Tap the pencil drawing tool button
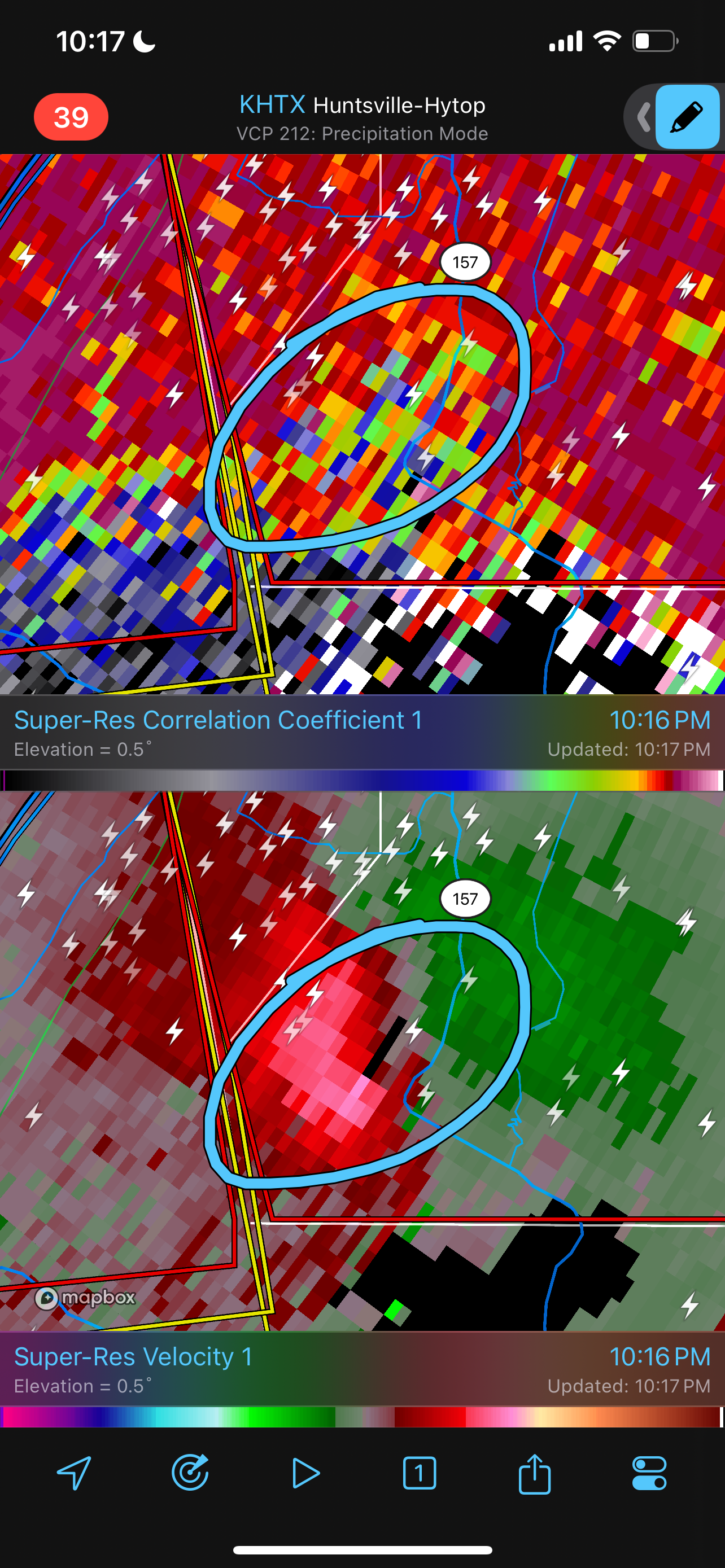The width and height of the screenshot is (725, 1568). [x=687, y=117]
